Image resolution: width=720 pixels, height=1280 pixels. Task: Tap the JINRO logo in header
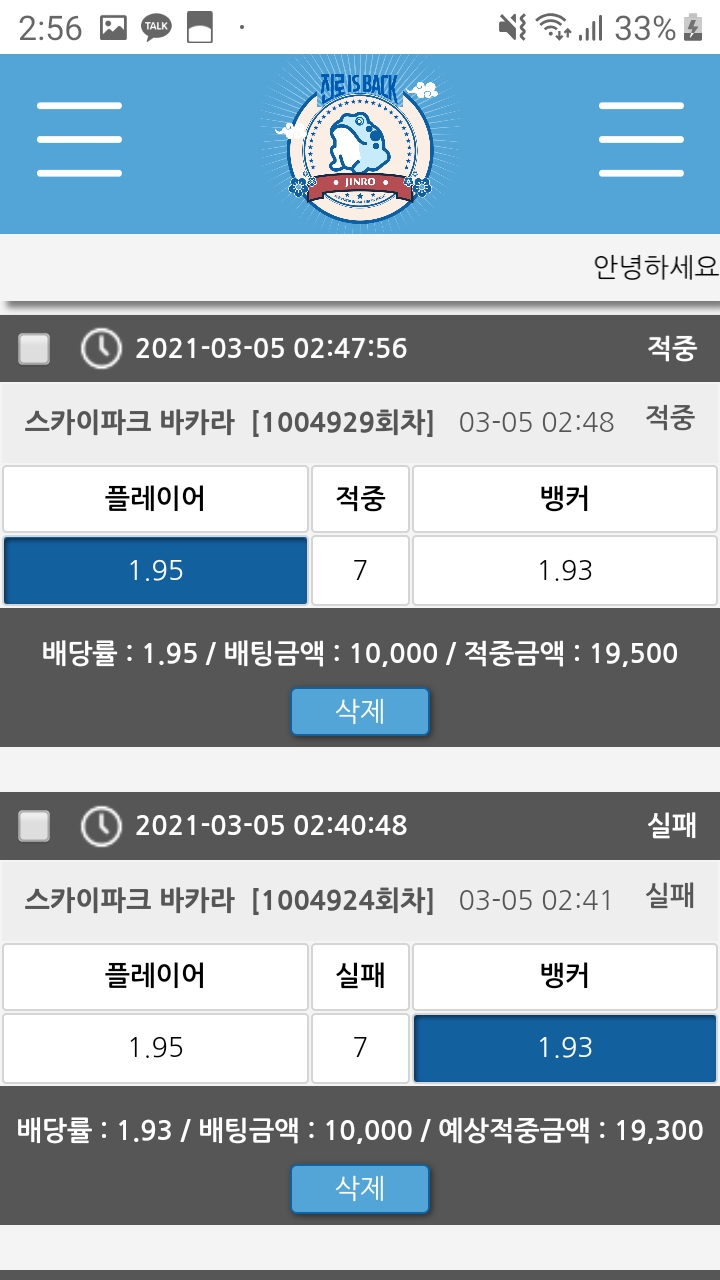(x=360, y=143)
